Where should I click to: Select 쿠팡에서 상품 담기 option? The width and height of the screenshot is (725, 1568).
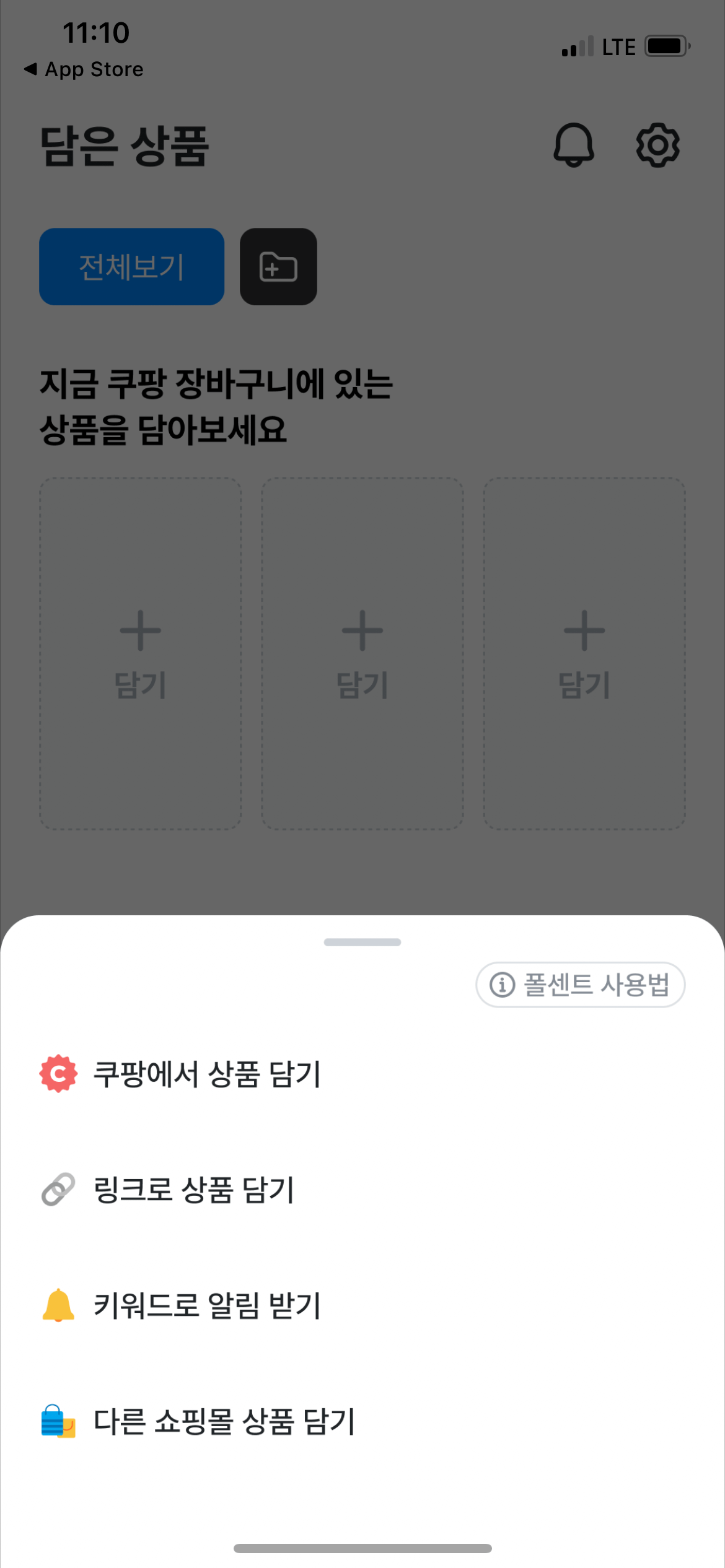point(208,1073)
